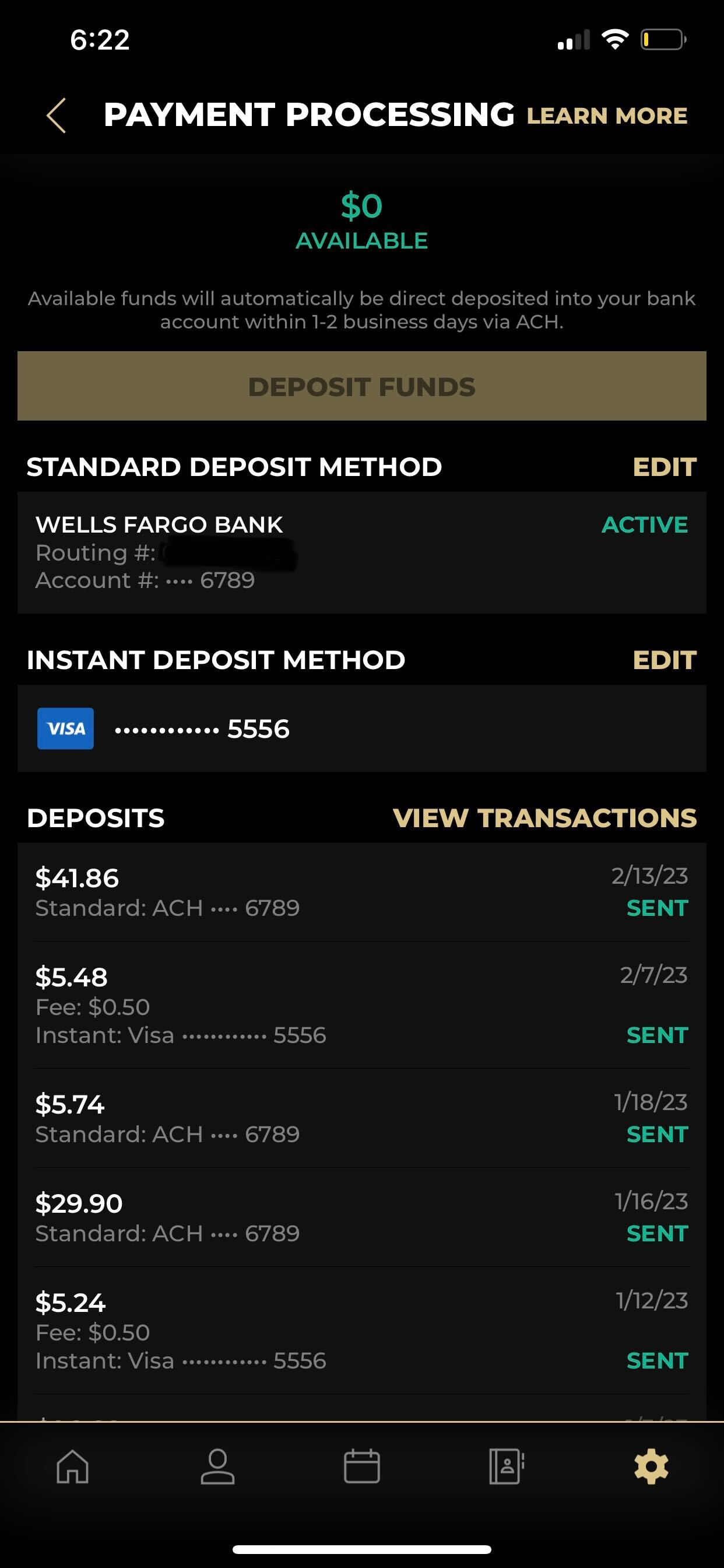Open the settings gear tab
This screenshot has width=724, height=1568.
point(652,1466)
